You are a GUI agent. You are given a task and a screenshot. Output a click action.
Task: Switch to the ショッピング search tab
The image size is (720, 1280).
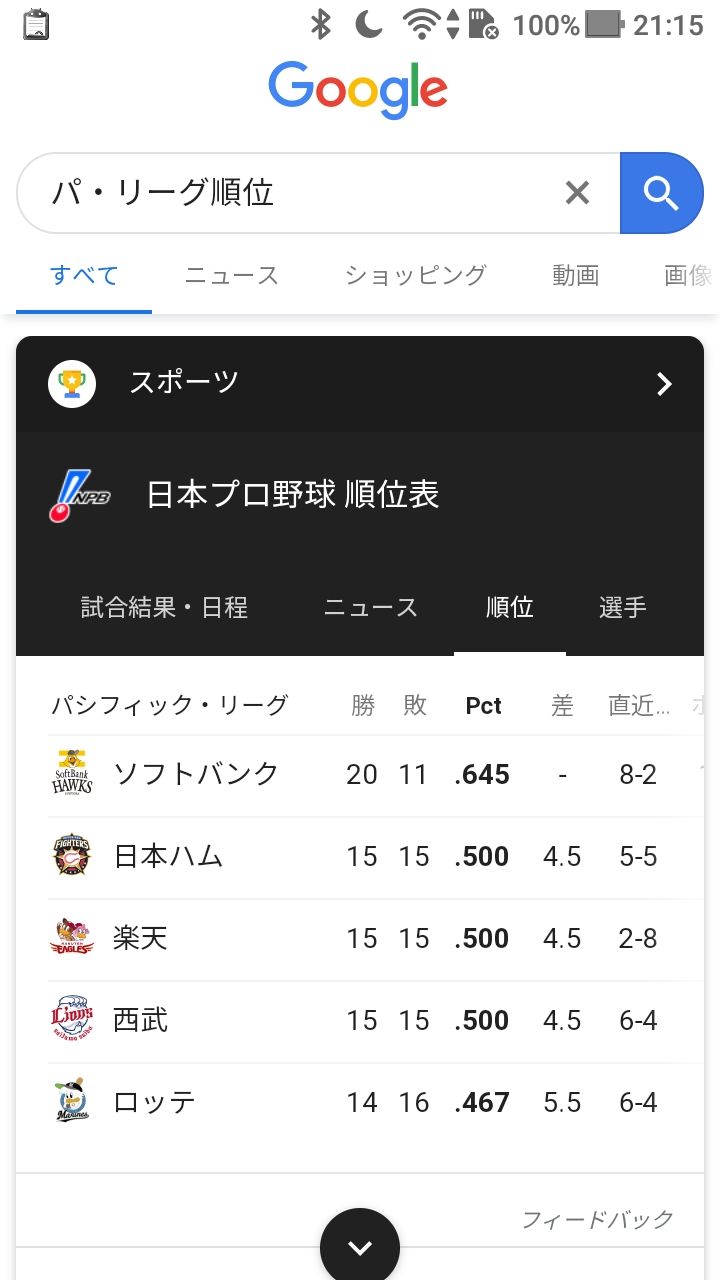[415, 275]
